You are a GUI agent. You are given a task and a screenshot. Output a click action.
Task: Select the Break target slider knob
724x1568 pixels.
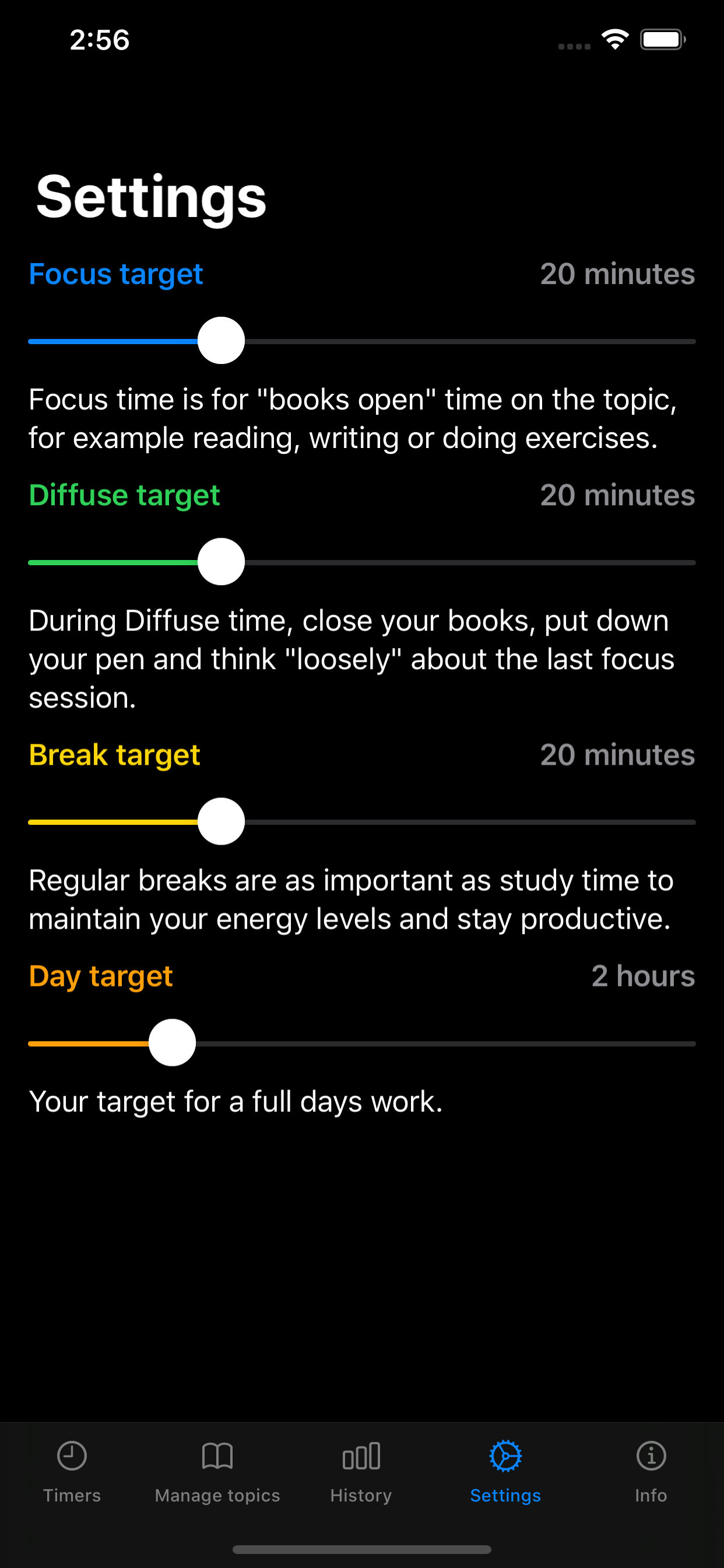[222, 821]
